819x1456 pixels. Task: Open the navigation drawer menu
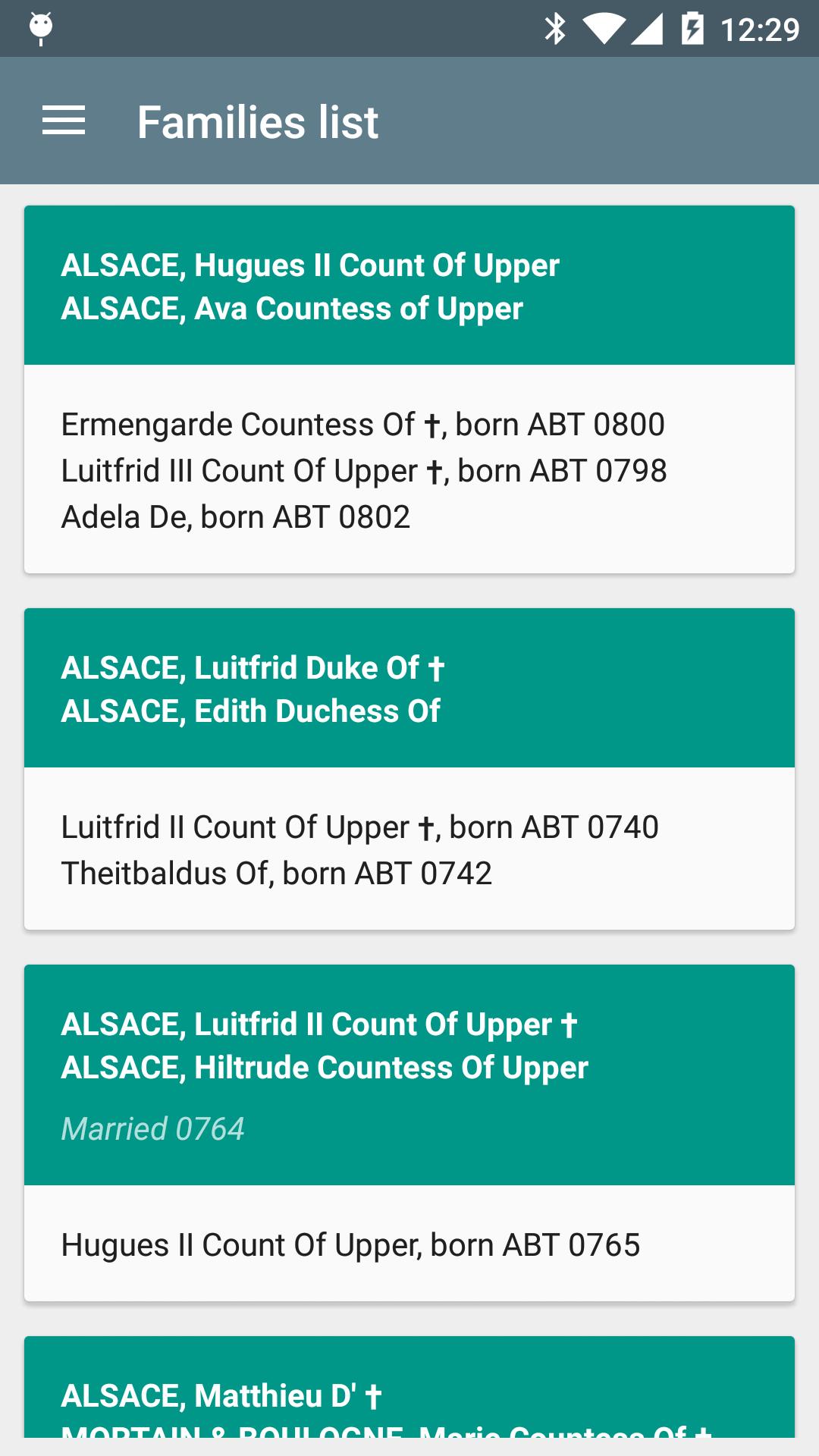(64, 121)
